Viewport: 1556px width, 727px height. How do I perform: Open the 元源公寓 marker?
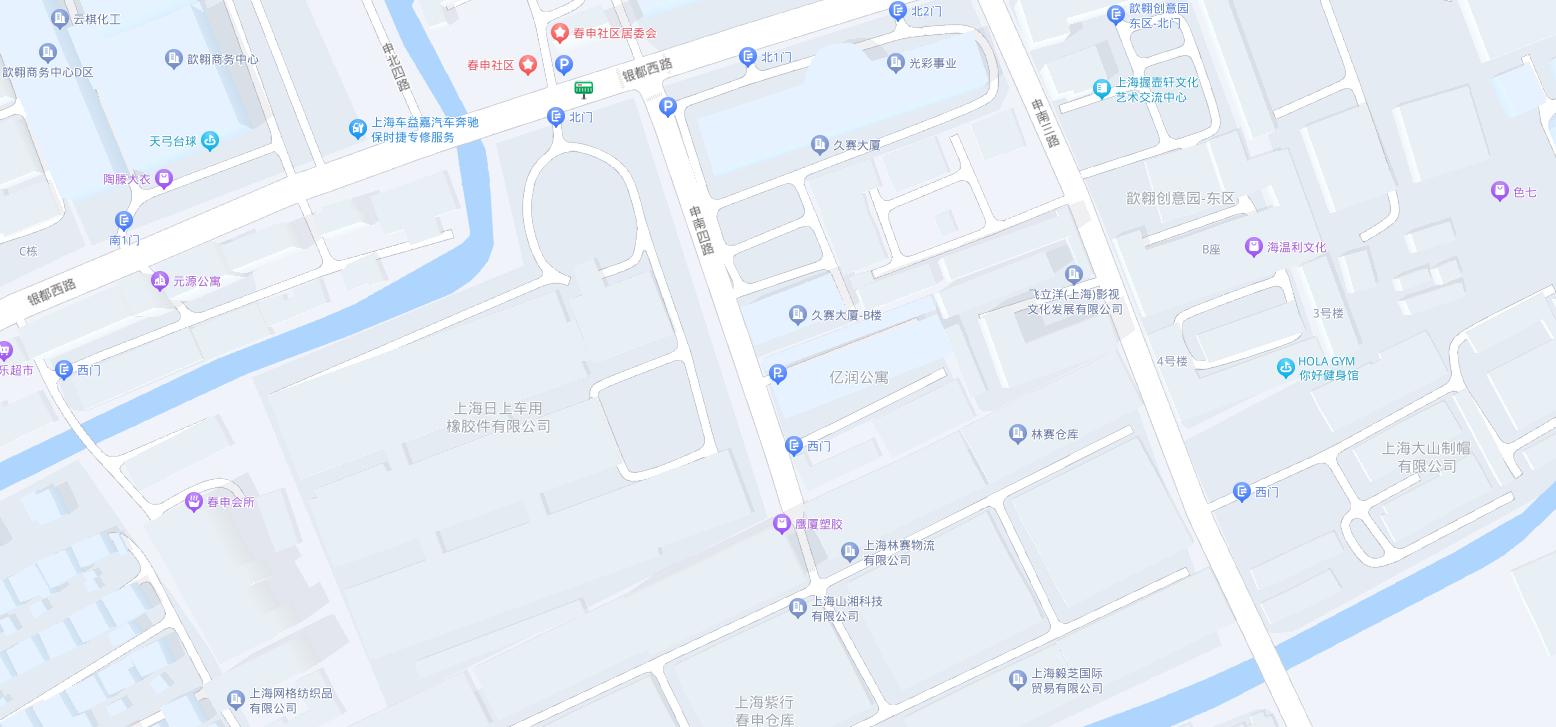click(159, 281)
